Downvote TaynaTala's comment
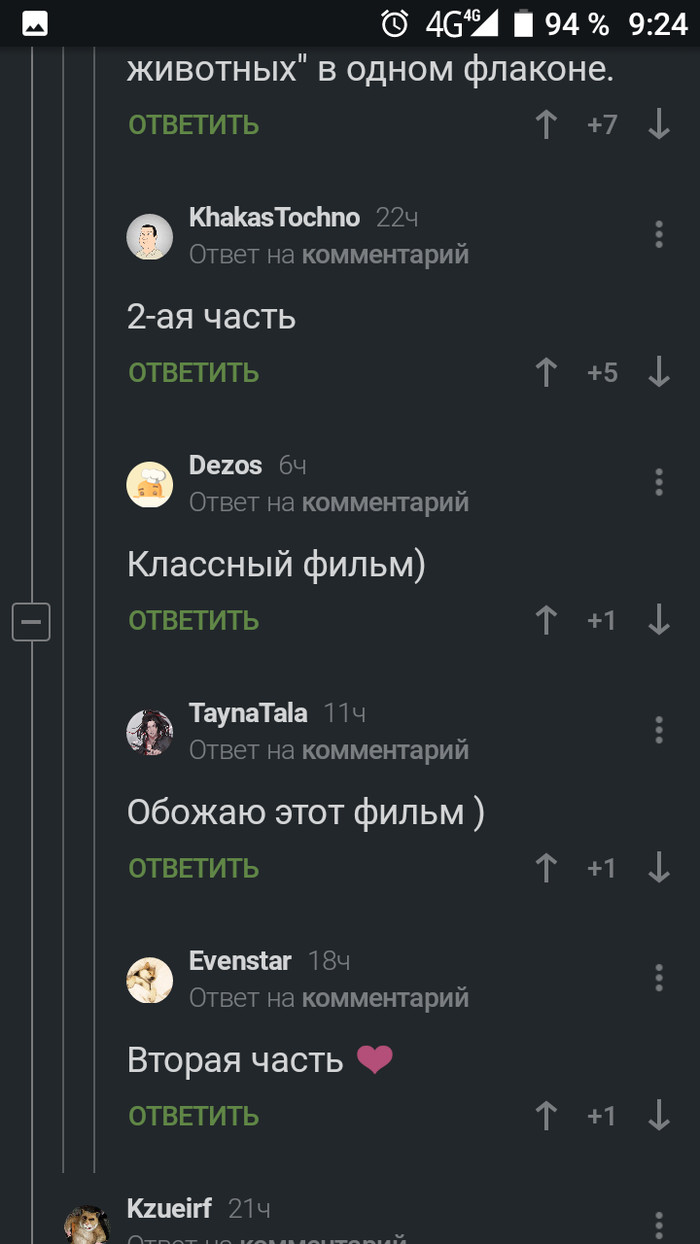 click(x=658, y=869)
